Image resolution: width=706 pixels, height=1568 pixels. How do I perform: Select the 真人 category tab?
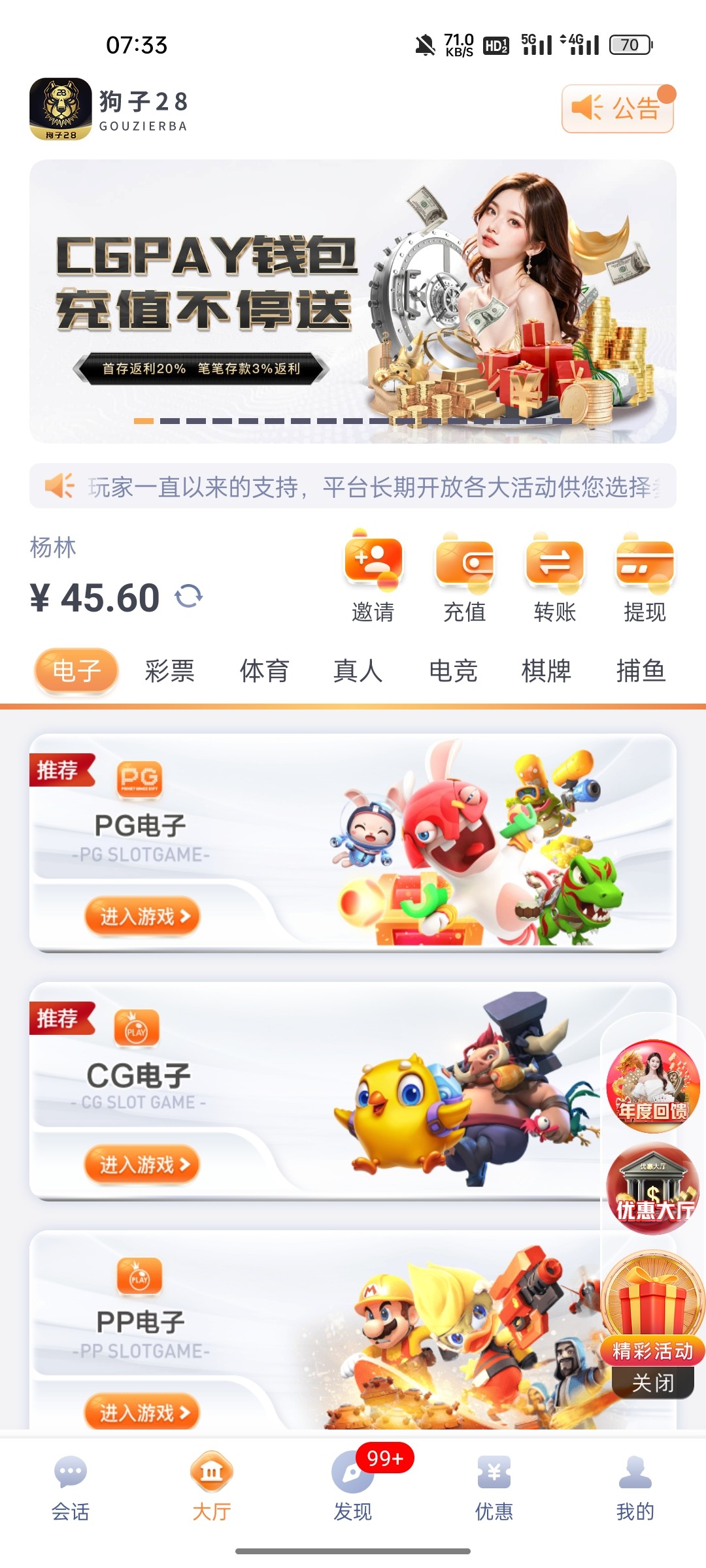click(x=358, y=671)
